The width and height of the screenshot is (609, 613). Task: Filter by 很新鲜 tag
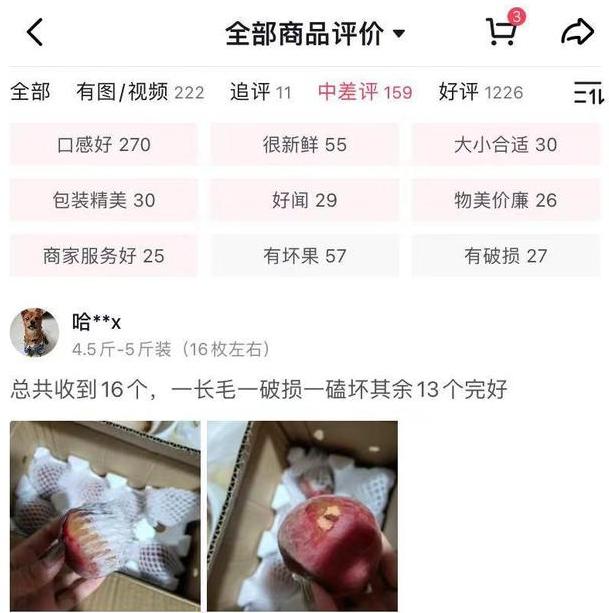pyautogui.click(x=305, y=145)
